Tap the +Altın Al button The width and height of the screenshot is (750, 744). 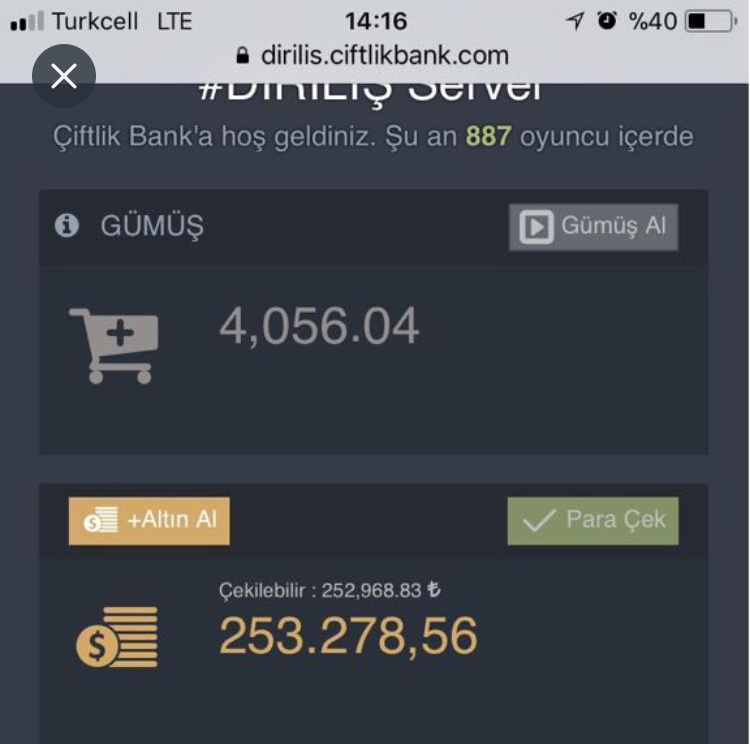point(149,521)
